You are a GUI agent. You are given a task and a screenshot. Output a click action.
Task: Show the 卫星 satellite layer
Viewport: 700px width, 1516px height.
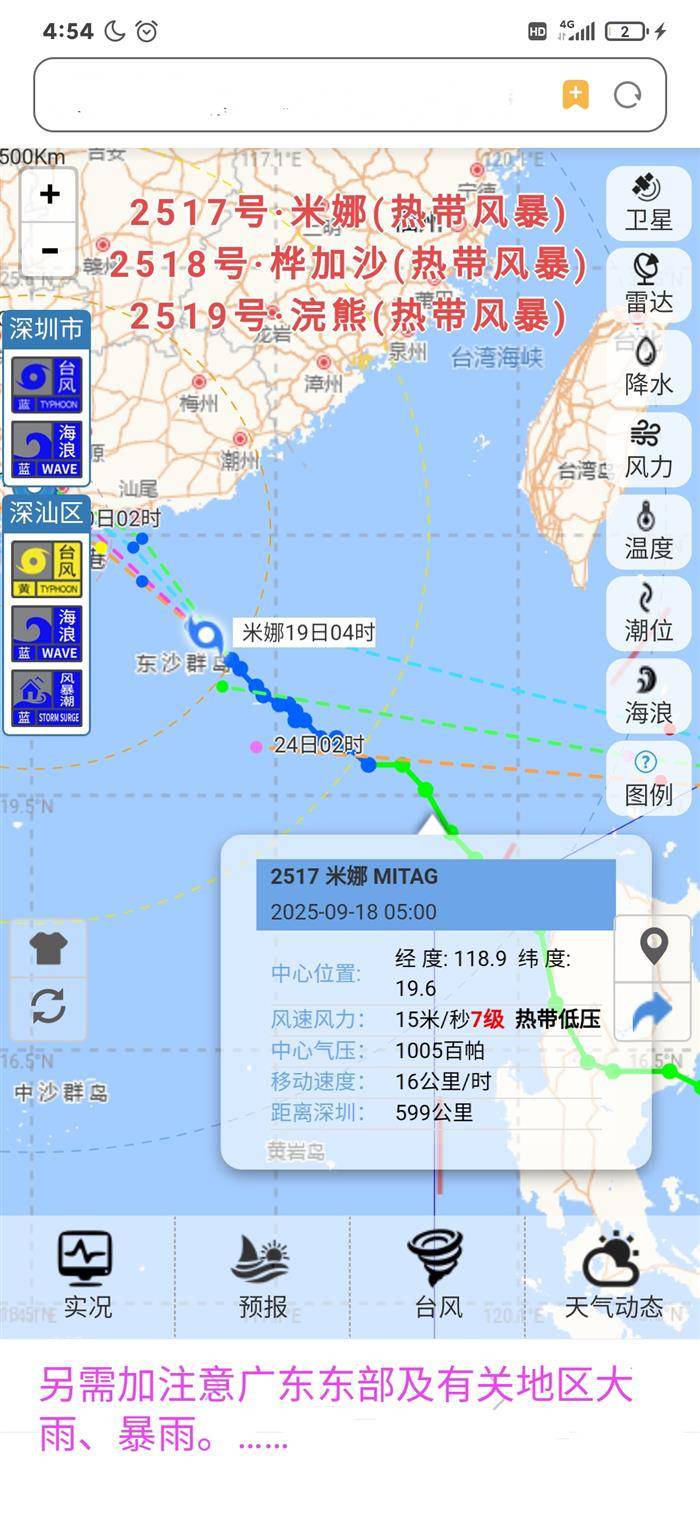648,203
